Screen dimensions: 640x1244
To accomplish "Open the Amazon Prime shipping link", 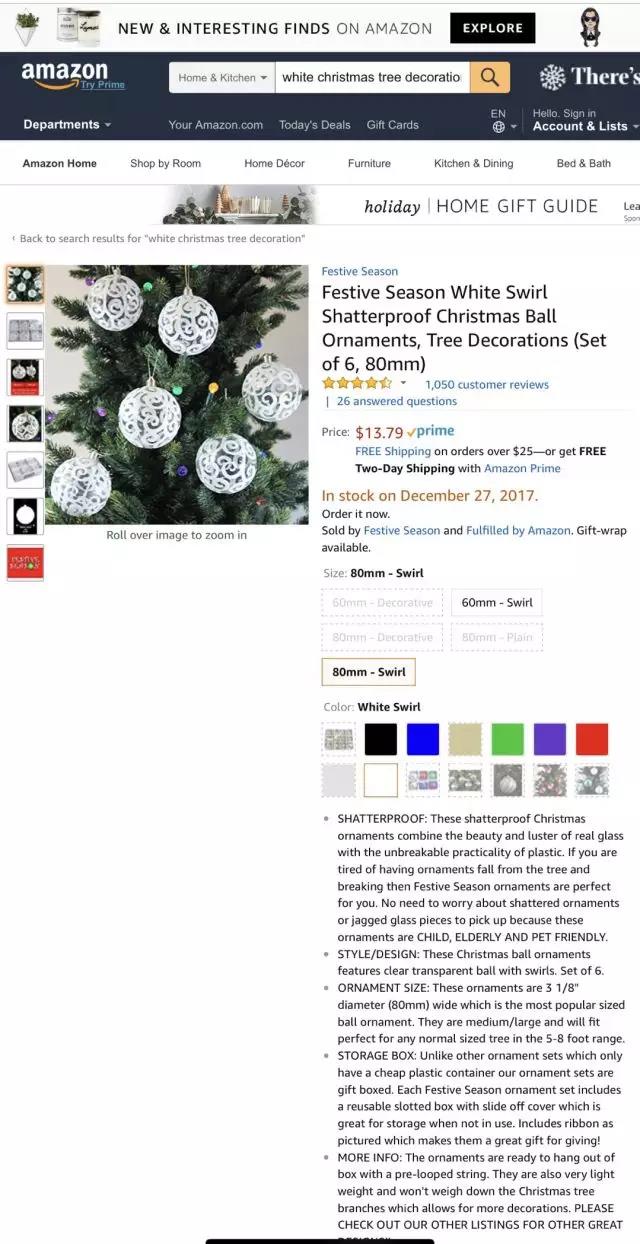I will pos(522,468).
